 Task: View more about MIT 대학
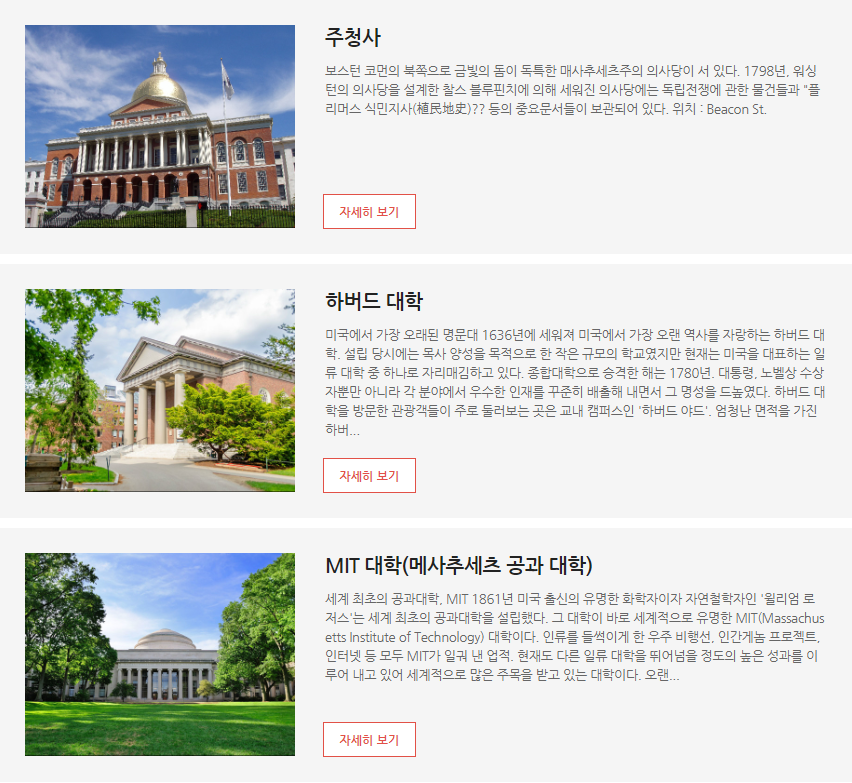point(369,740)
